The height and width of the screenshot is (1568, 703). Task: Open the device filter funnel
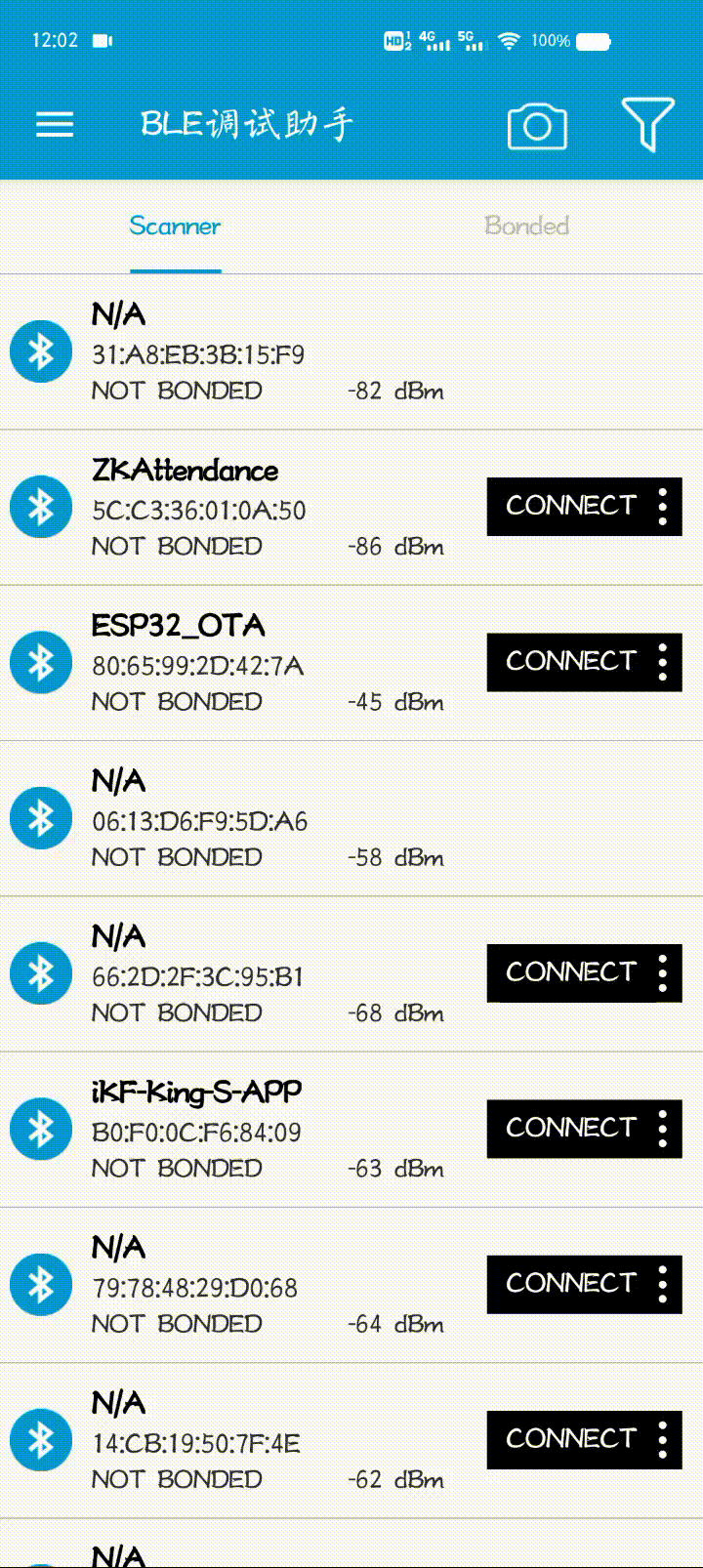click(648, 124)
